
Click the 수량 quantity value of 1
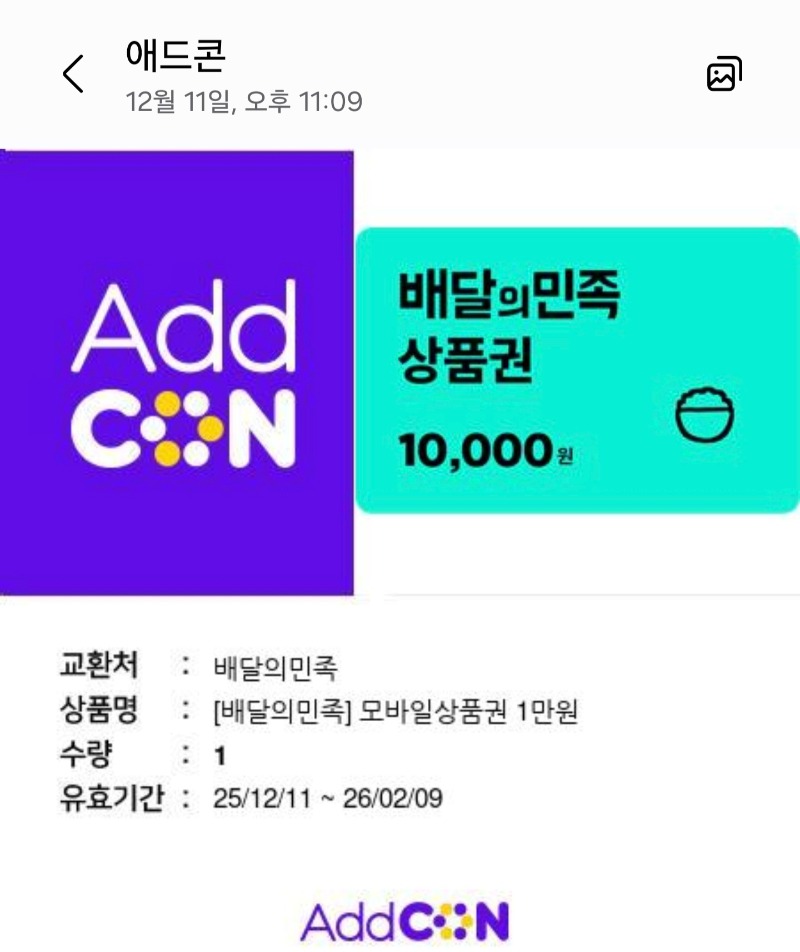coord(220,757)
